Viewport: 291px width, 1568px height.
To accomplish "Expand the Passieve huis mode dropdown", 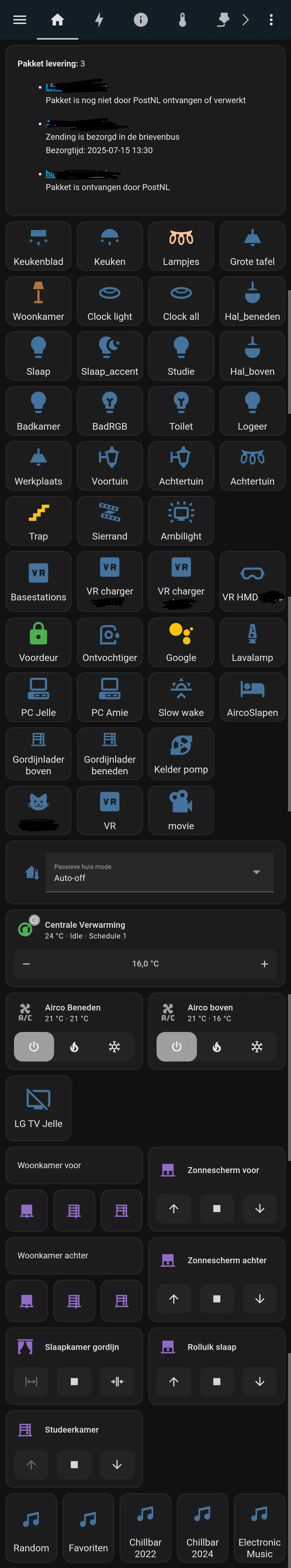I will pos(160,872).
